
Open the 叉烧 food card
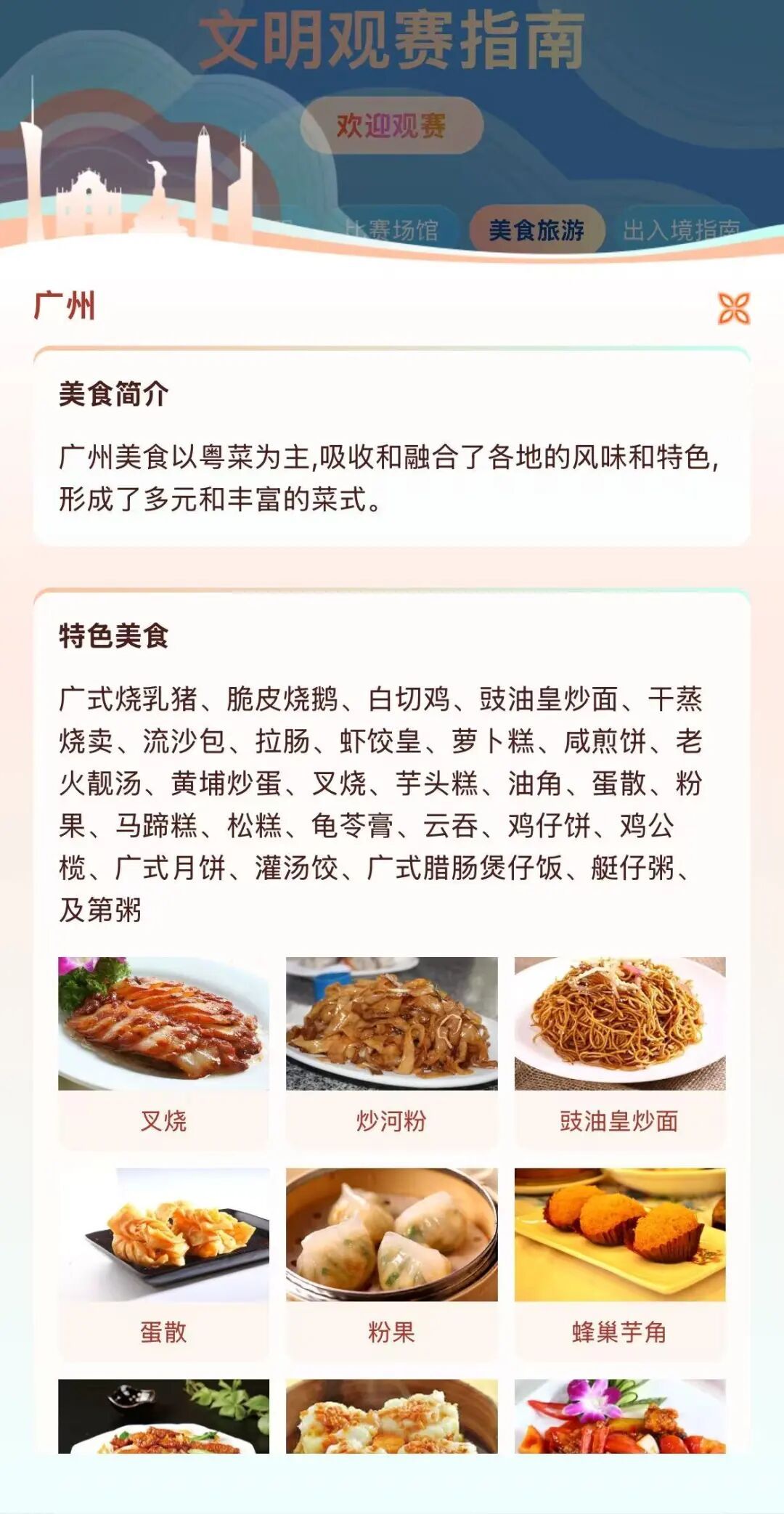[163, 1051]
